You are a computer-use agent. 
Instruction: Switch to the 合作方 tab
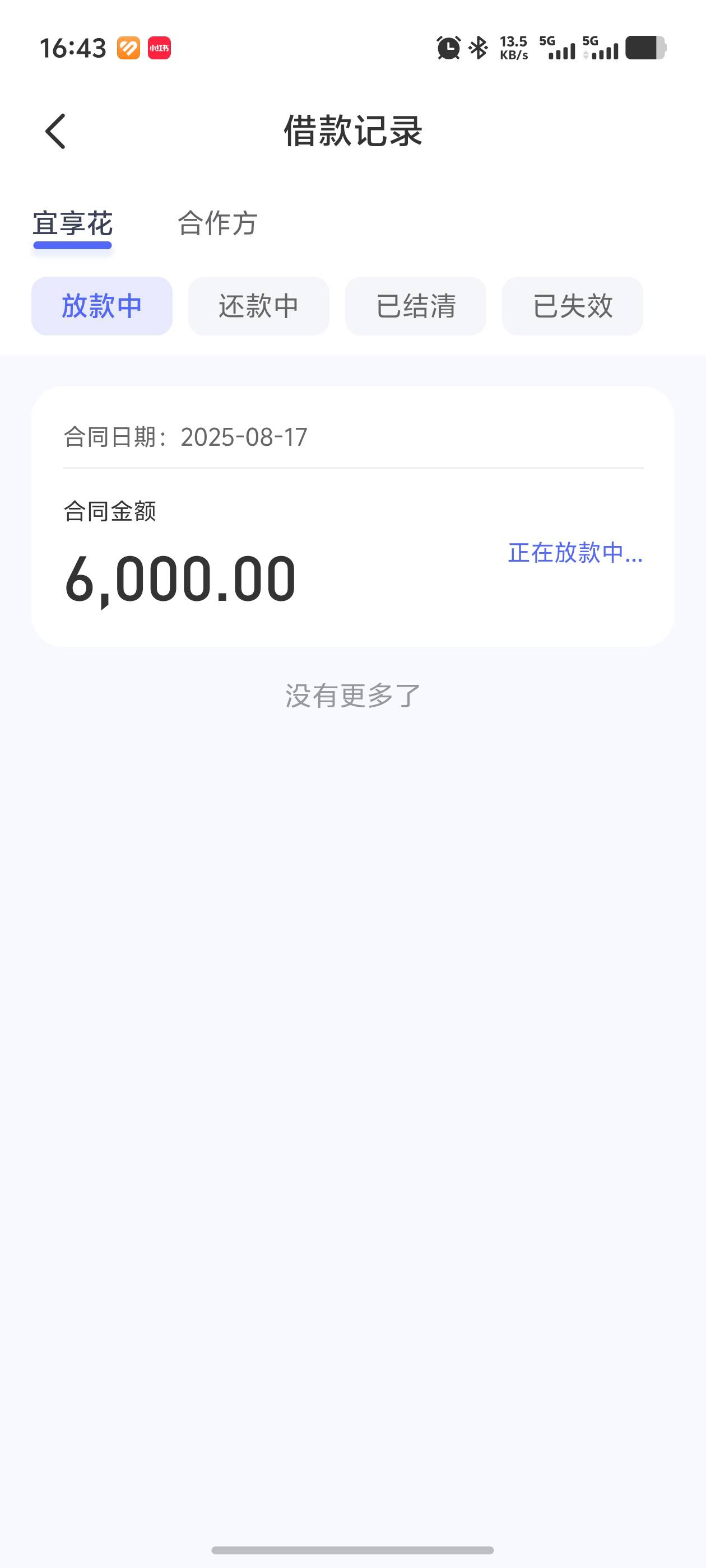pyautogui.click(x=217, y=223)
